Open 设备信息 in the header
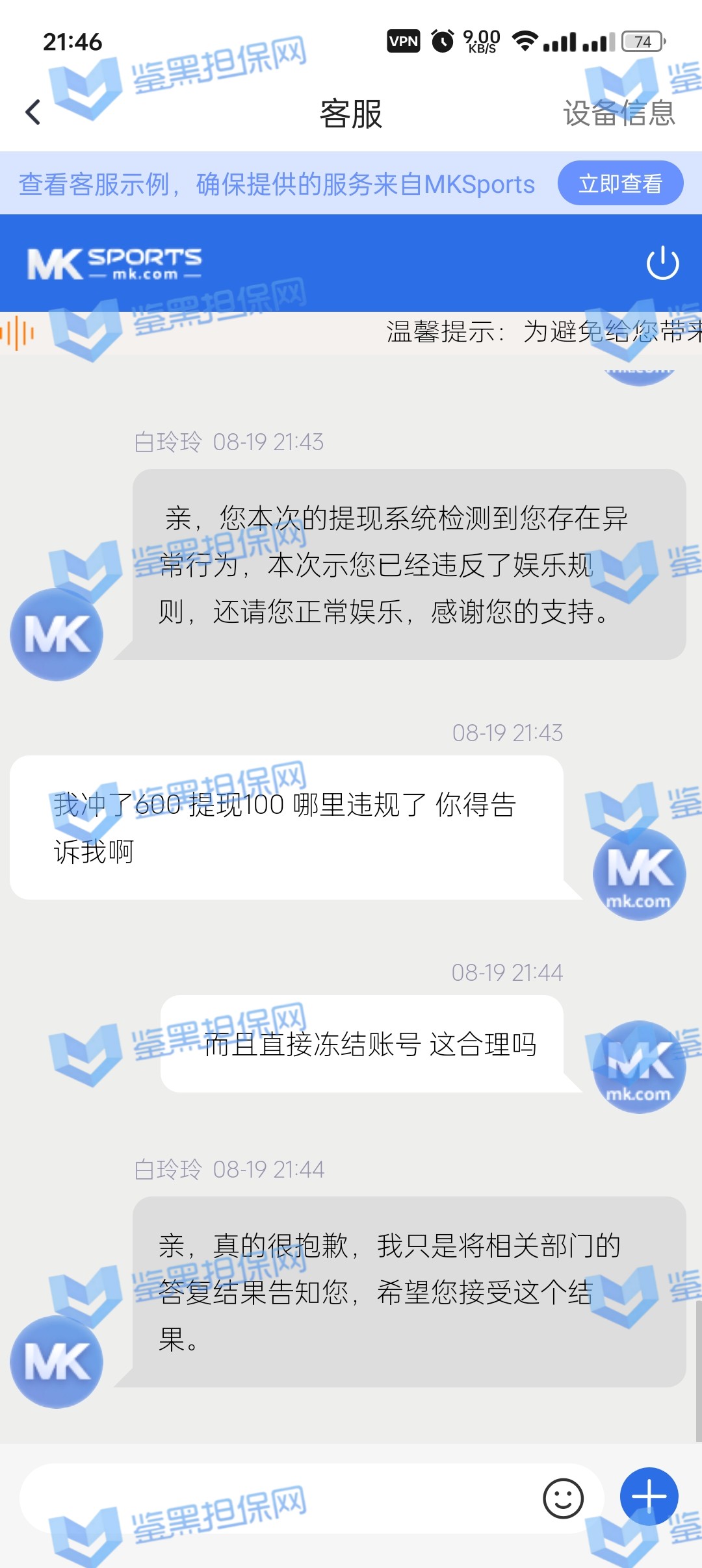 tap(618, 113)
